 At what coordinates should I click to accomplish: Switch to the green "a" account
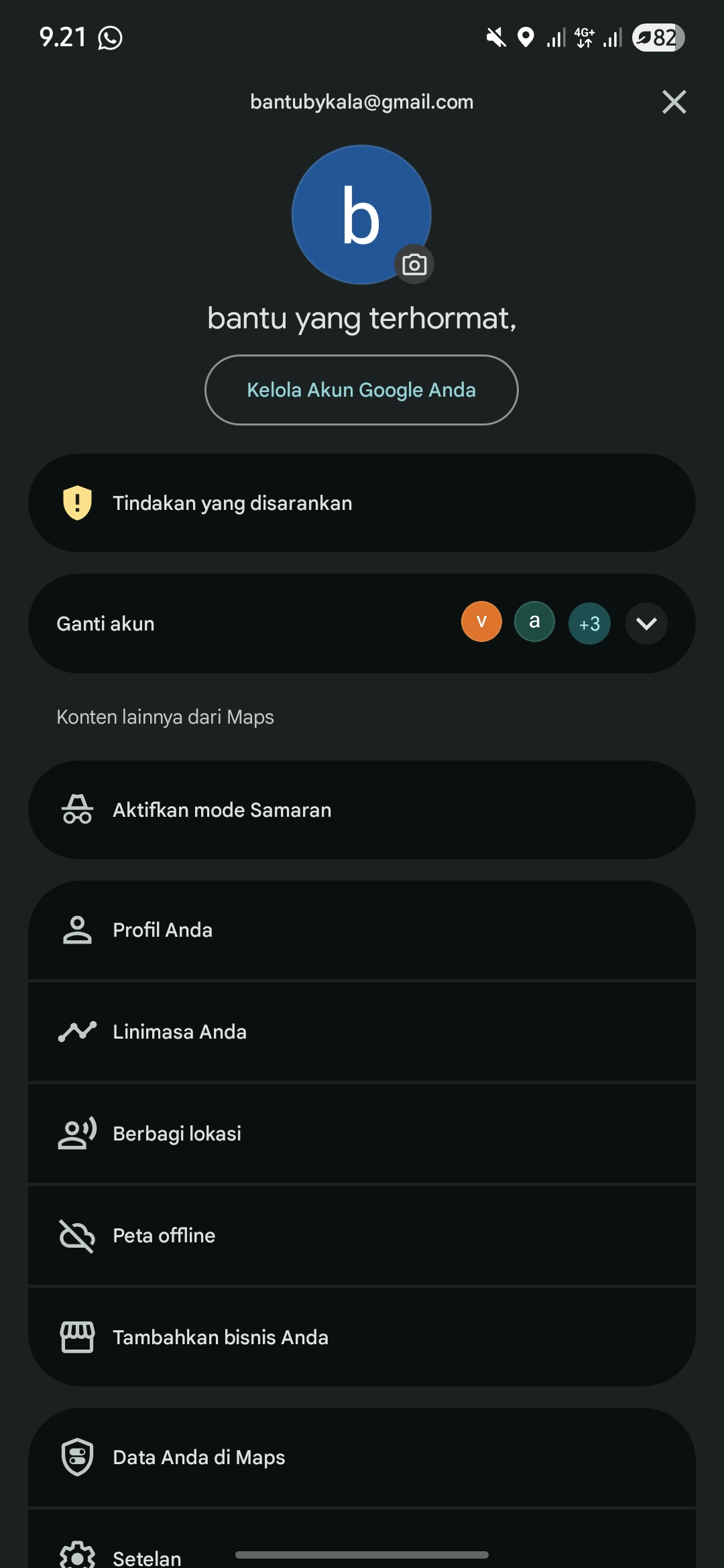[534, 622]
